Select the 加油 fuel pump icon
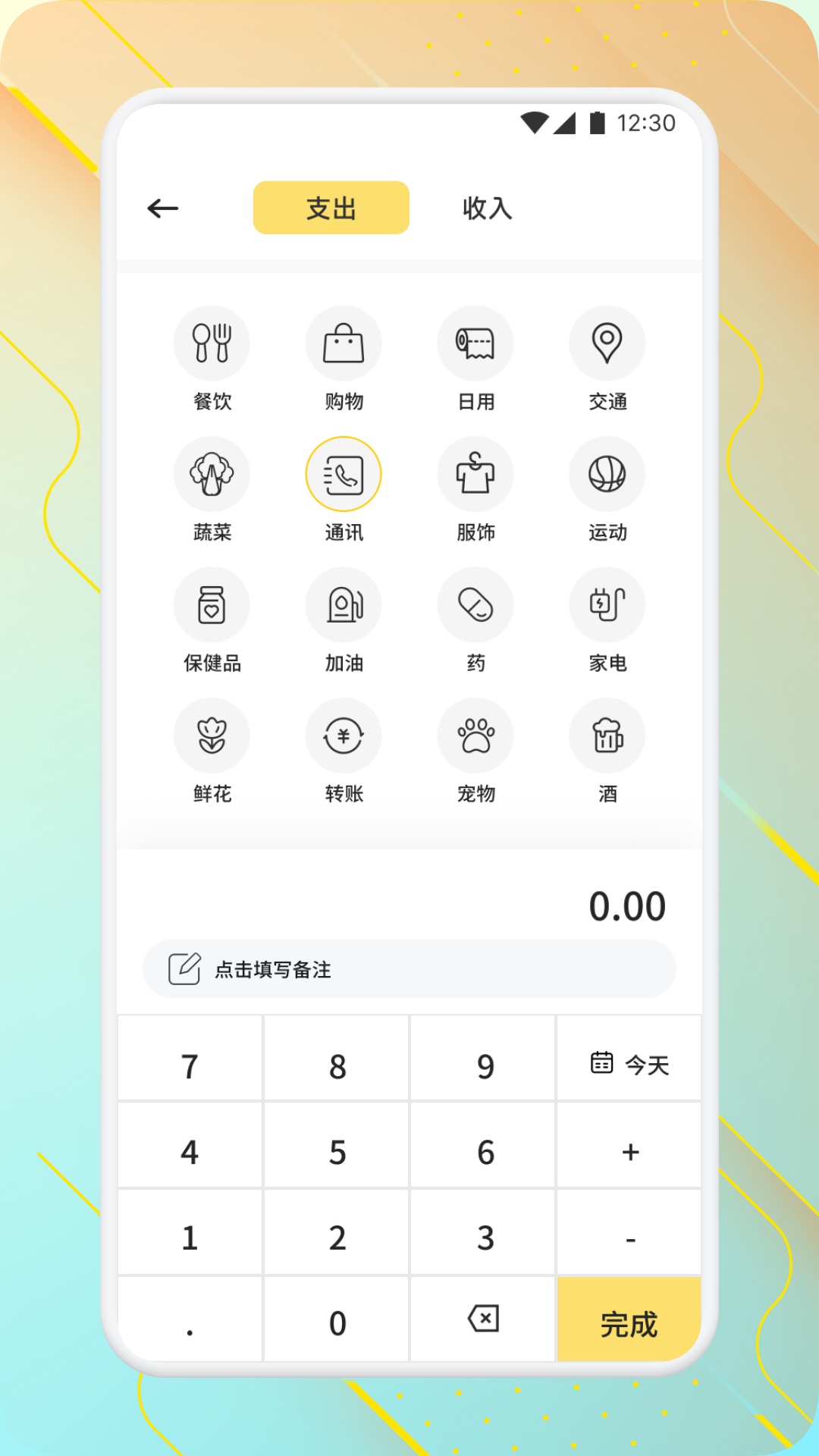Viewport: 819px width, 1456px height. [x=344, y=604]
